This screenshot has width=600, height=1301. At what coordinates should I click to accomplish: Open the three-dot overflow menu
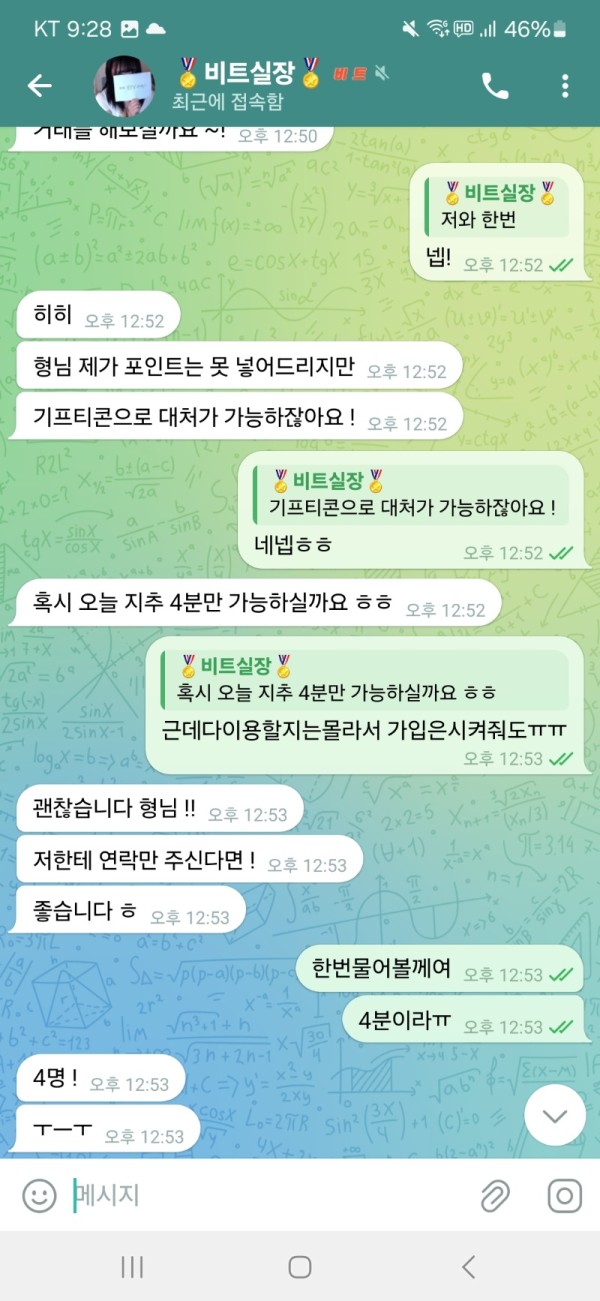click(x=565, y=86)
